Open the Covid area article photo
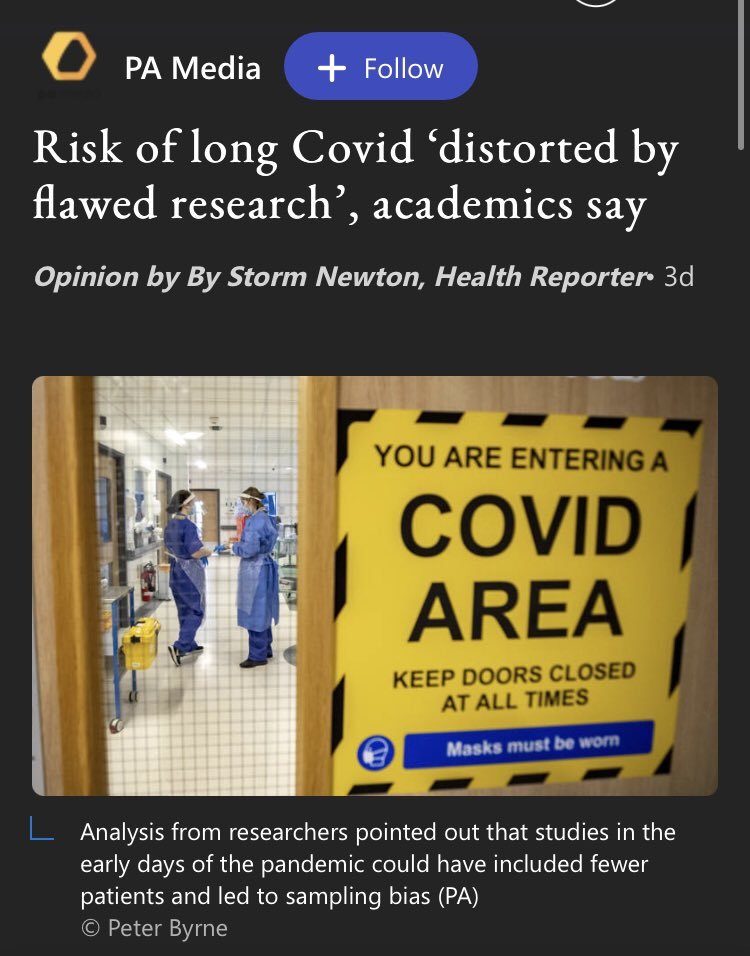 pyautogui.click(x=375, y=585)
